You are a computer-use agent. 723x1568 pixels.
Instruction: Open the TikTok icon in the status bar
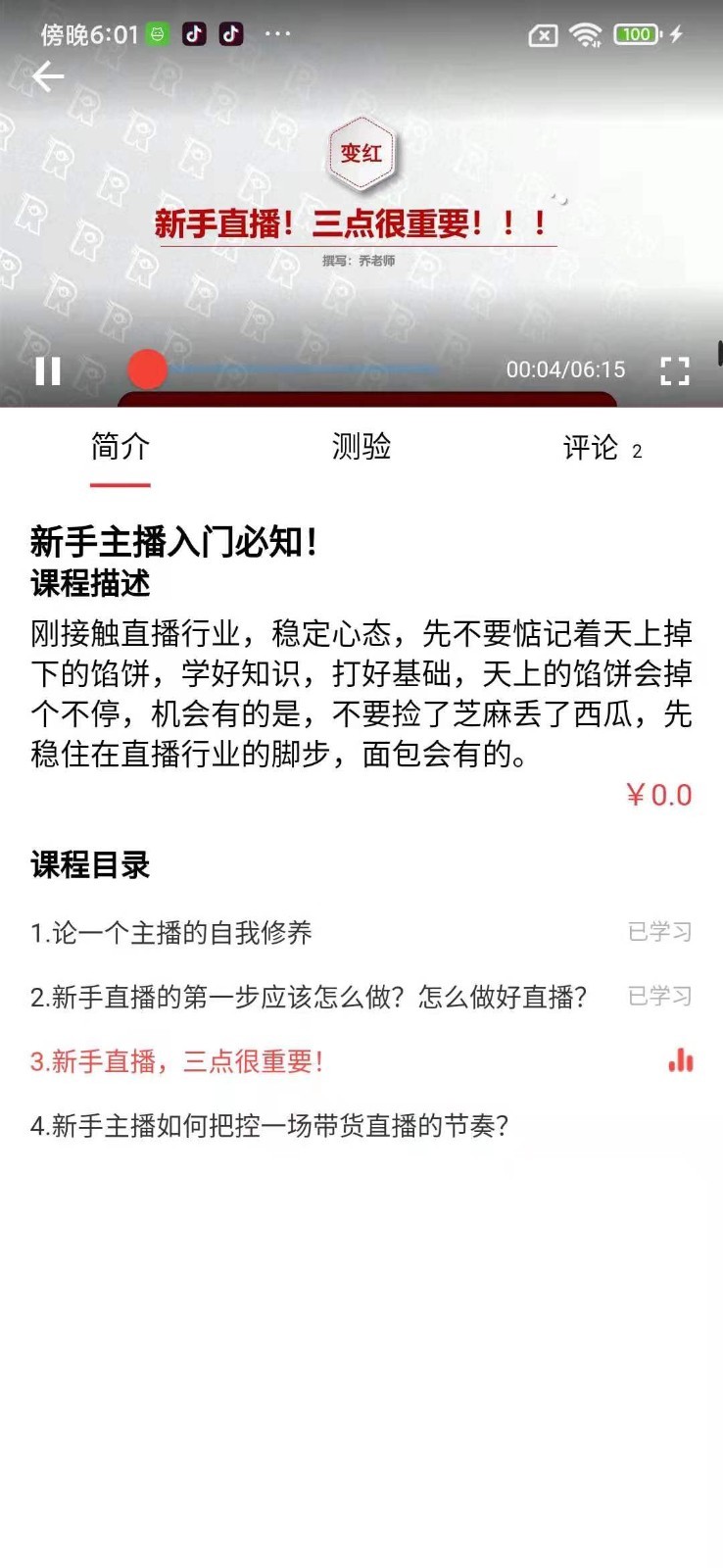pos(194,34)
